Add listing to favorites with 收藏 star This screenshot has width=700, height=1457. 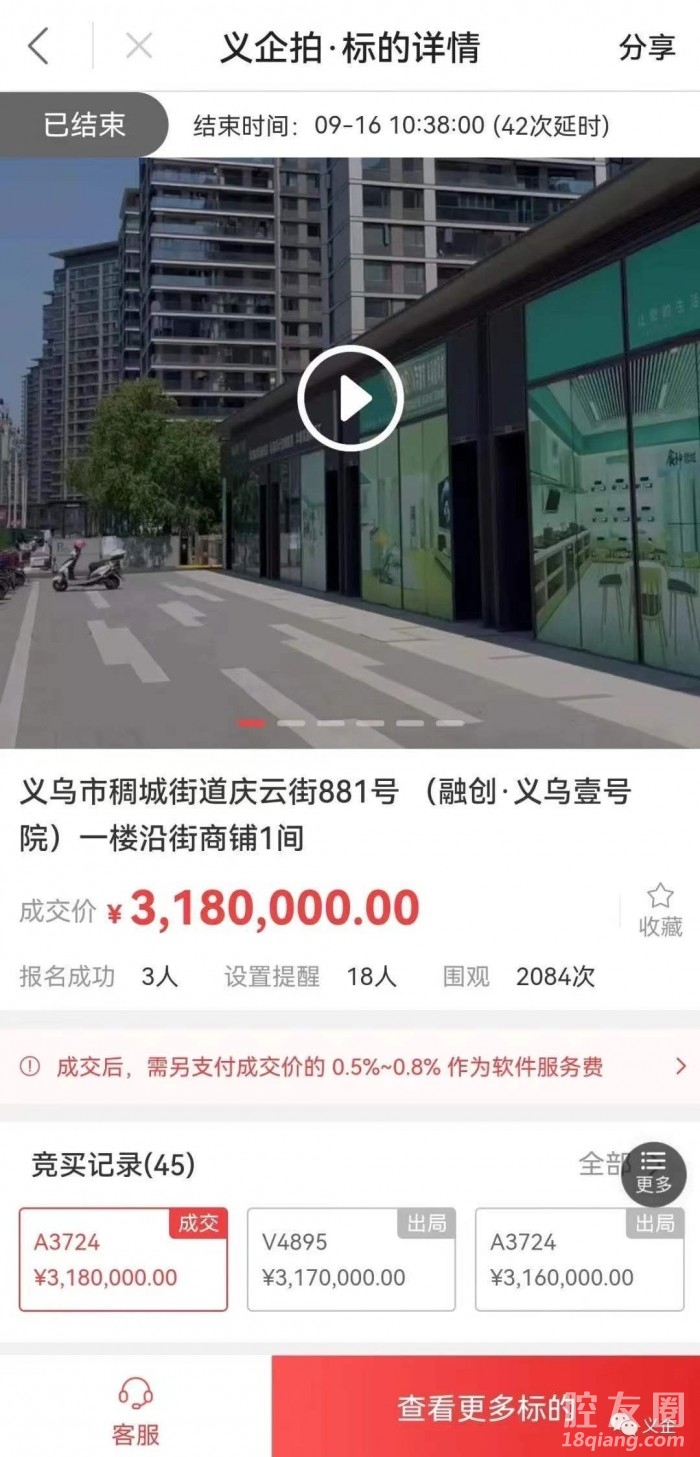(x=660, y=909)
